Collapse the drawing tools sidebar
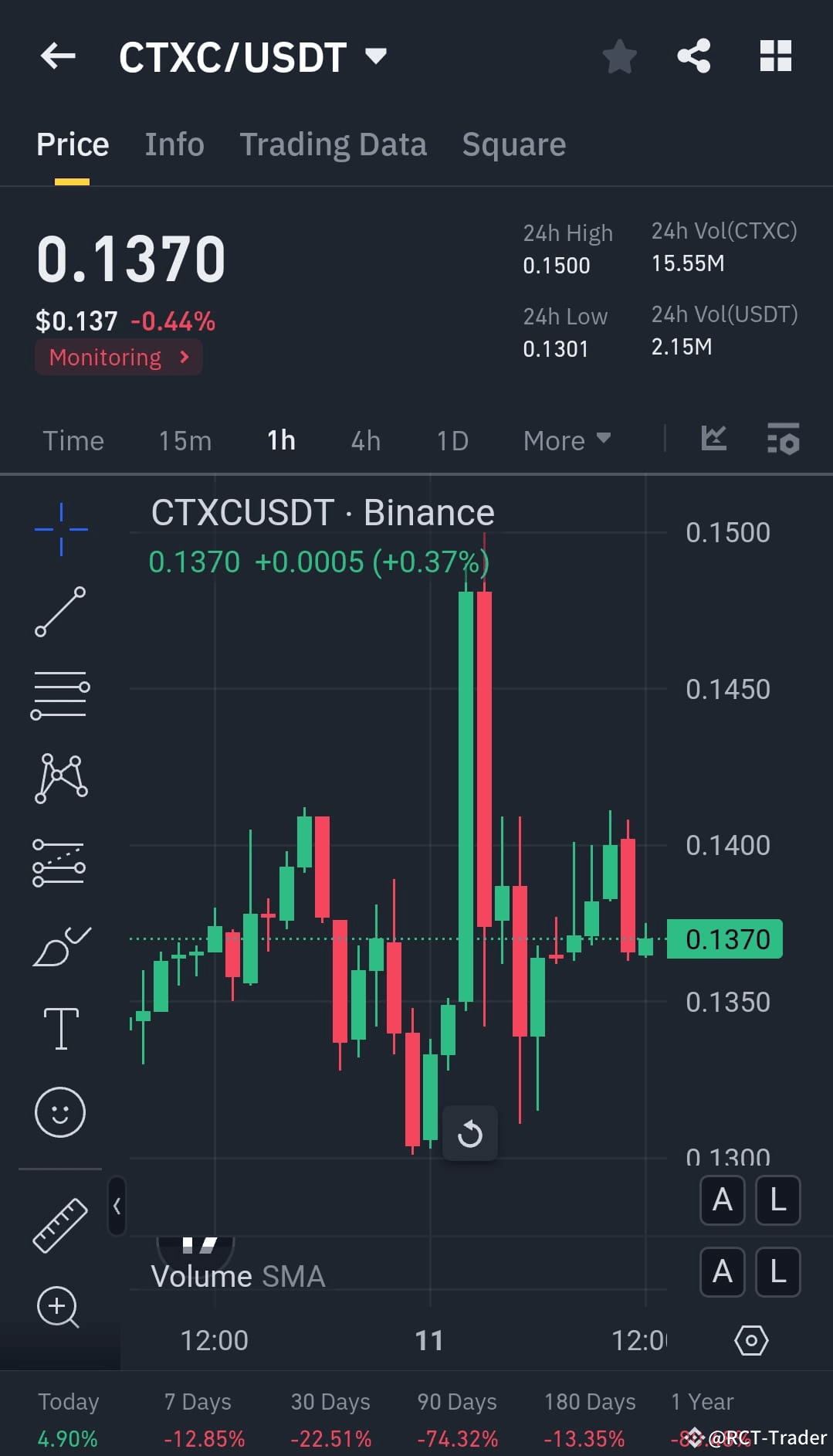 tap(117, 1207)
